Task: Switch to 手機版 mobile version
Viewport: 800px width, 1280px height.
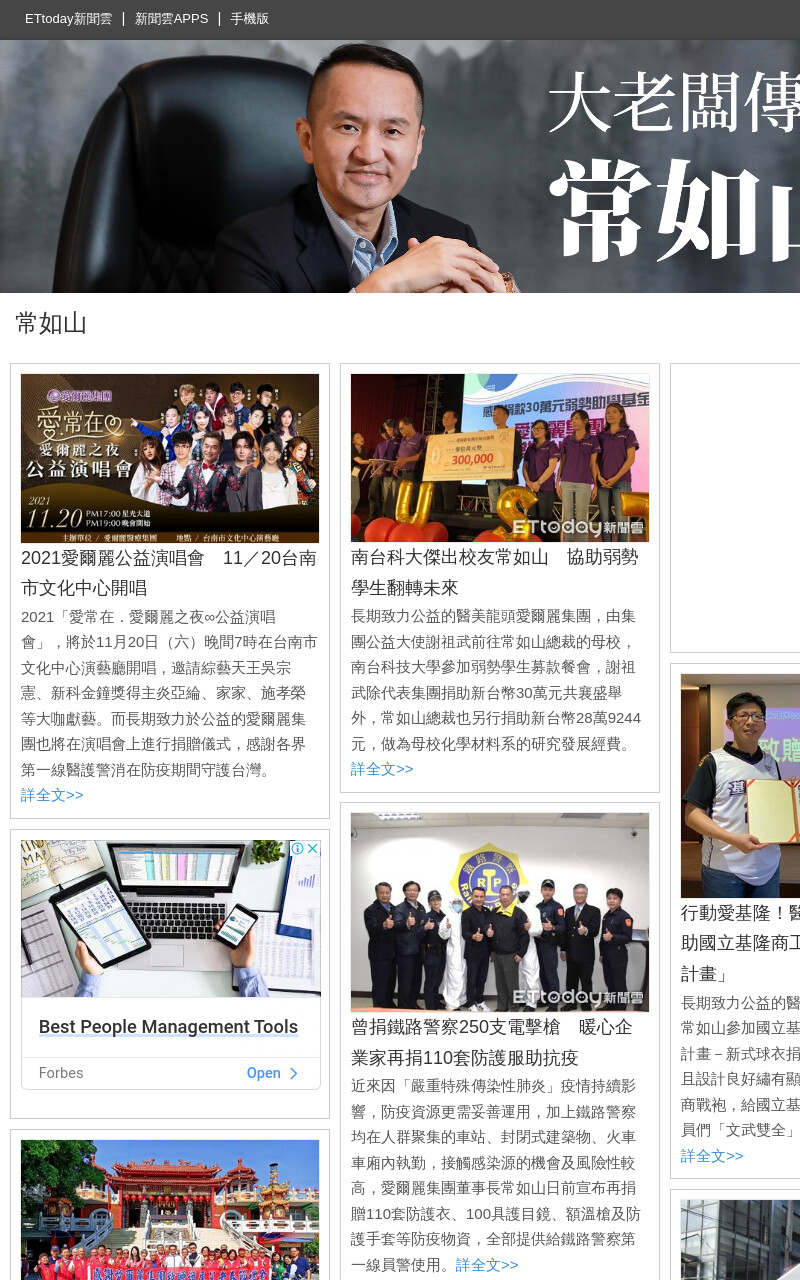Action: pyautogui.click(x=249, y=19)
